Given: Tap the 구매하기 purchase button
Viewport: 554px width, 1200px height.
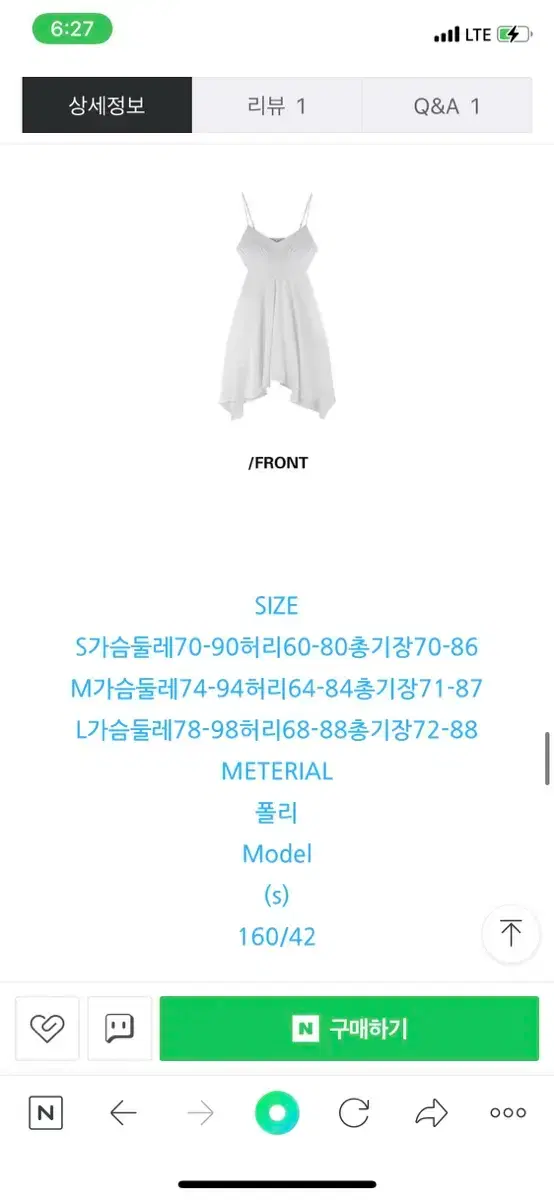Looking at the screenshot, I should tap(349, 1028).
